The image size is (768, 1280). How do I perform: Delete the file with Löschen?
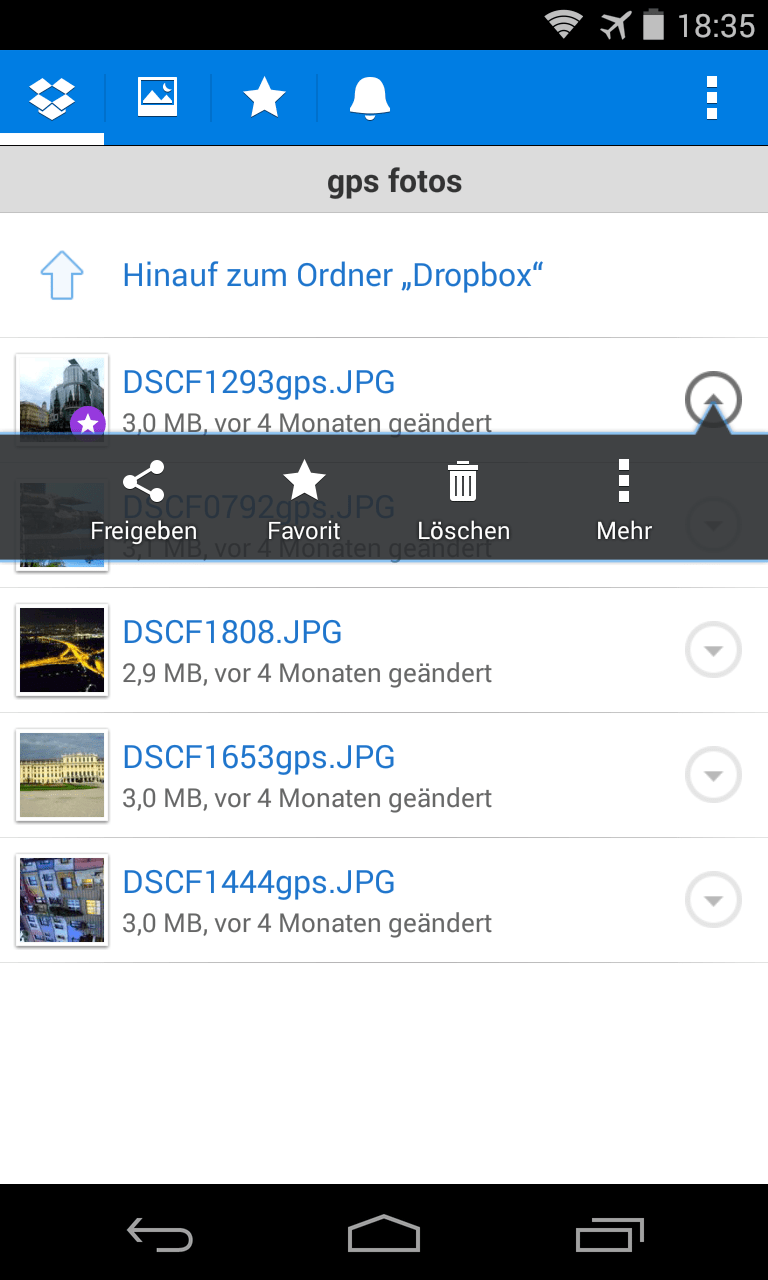463,501
